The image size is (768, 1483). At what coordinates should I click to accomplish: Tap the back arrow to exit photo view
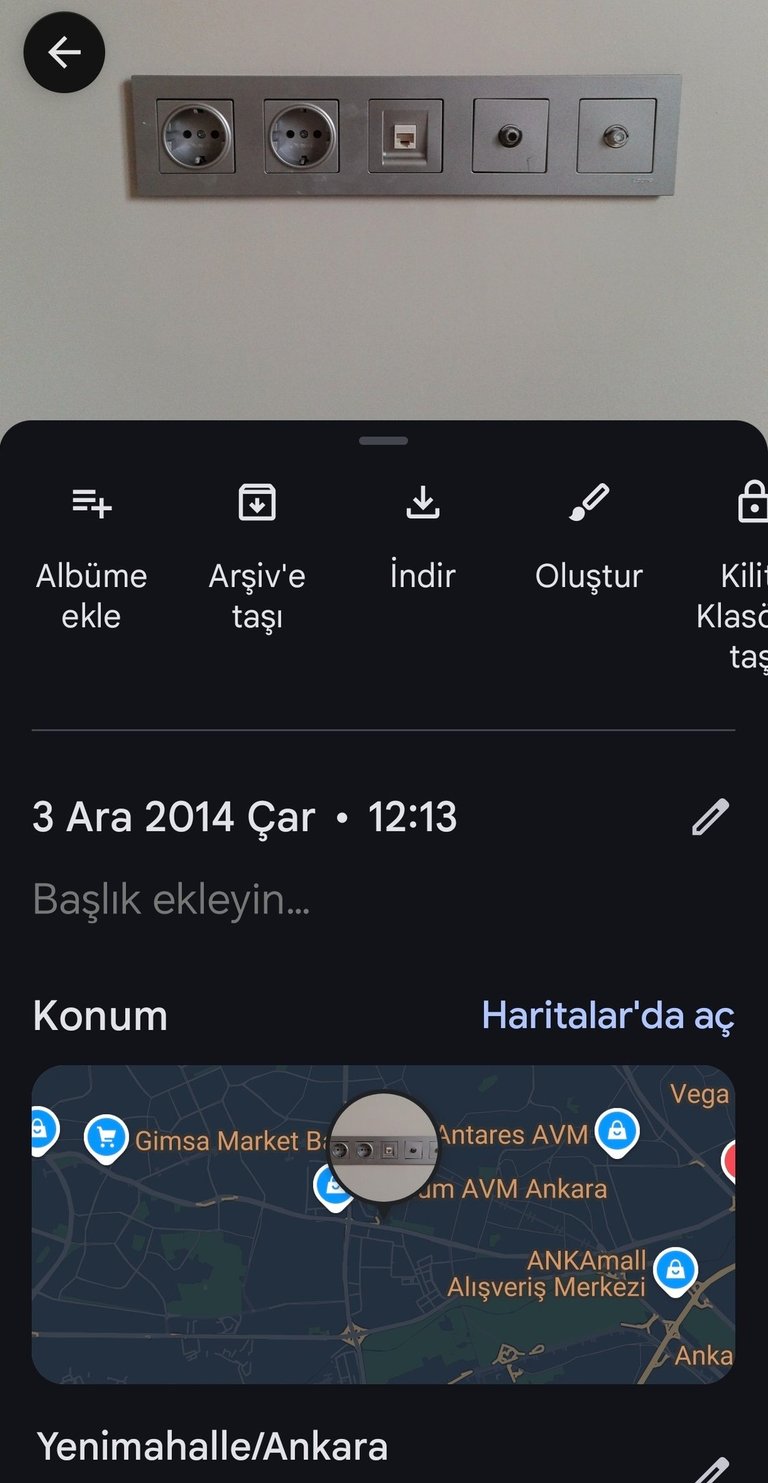tap(63, 53)
